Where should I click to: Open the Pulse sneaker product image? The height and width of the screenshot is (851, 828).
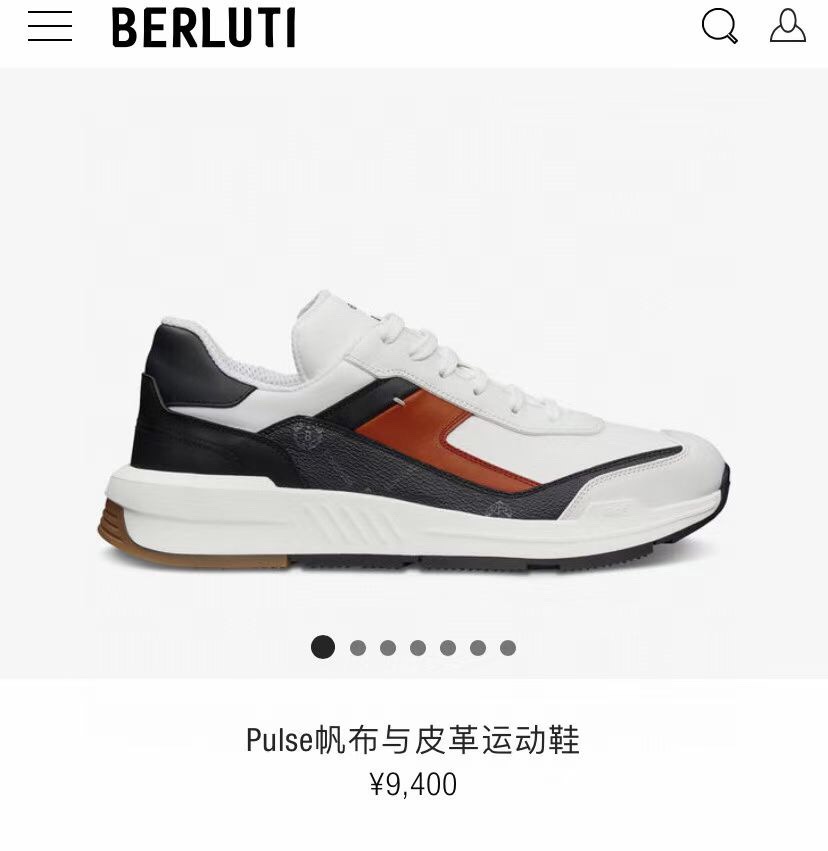[x=414, y=430]
